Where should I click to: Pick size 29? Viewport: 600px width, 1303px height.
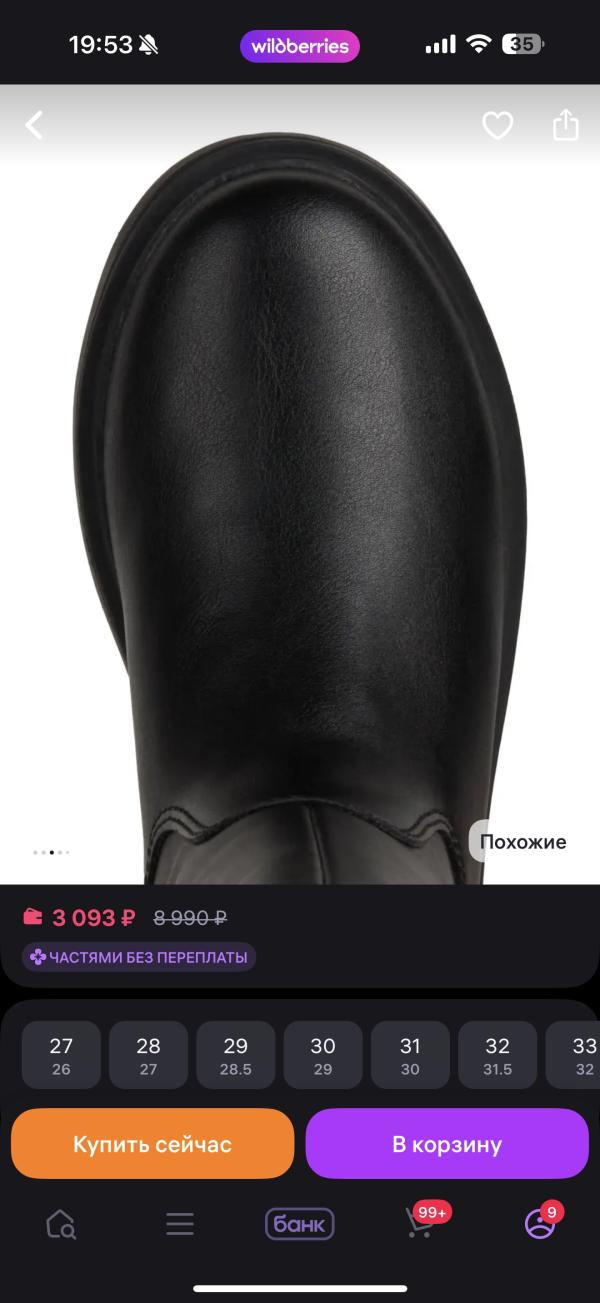coord(235,1055)
